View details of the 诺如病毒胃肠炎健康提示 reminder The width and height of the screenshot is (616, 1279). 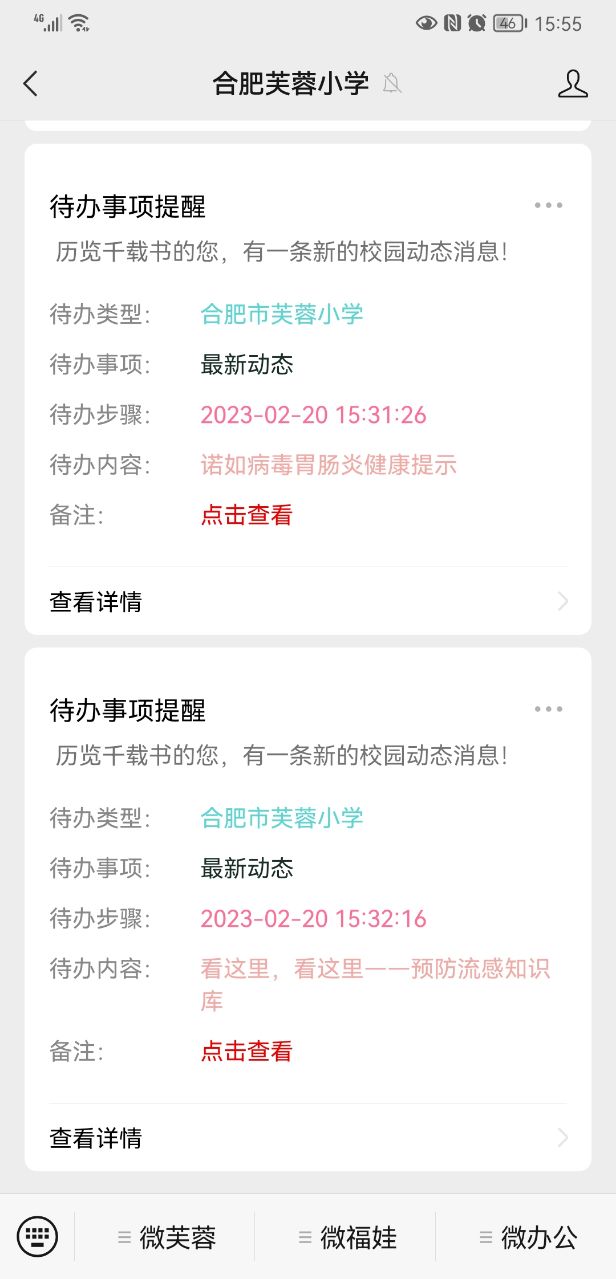pos(307,601)
